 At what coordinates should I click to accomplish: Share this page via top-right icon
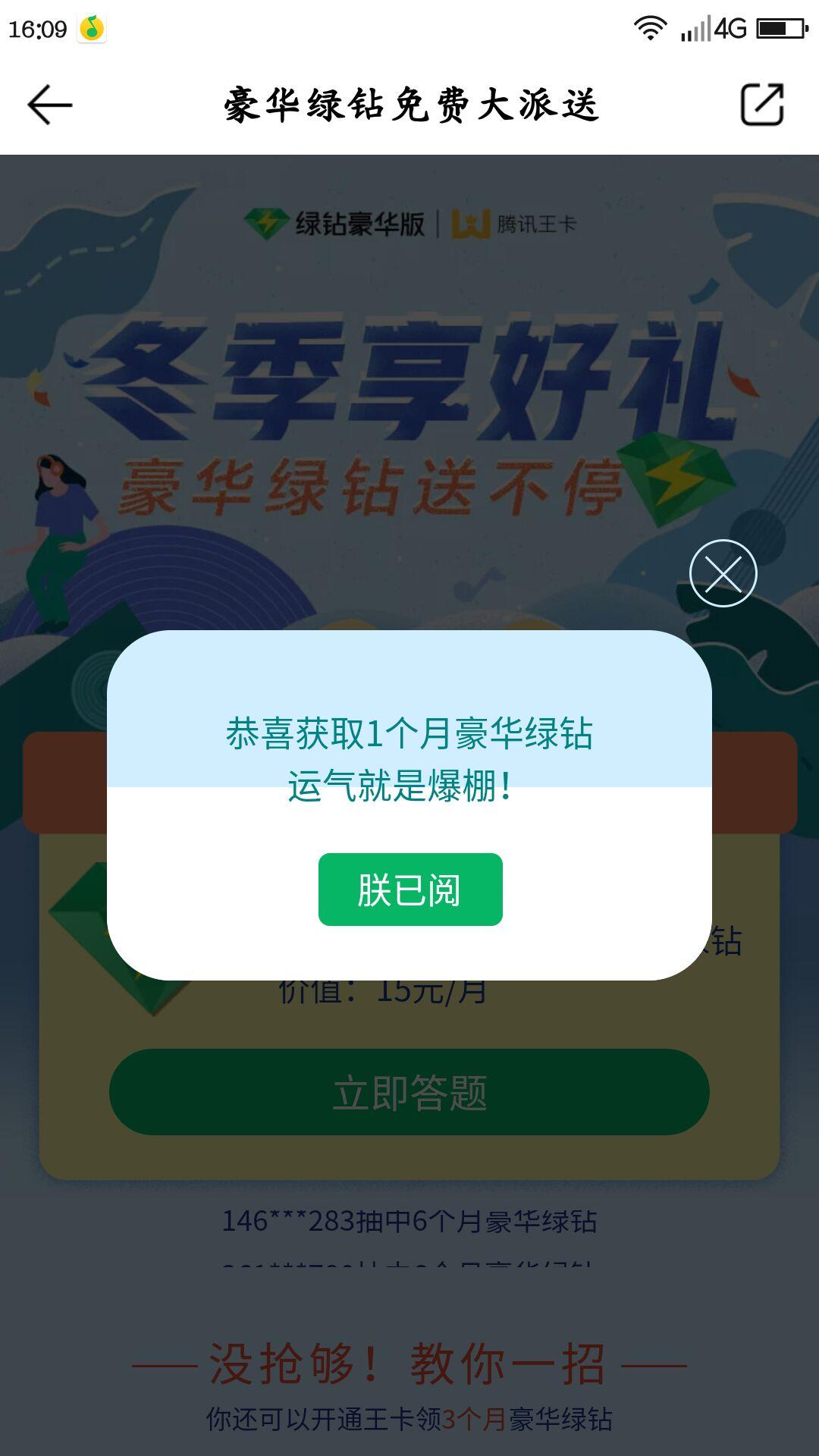[761, 105]
